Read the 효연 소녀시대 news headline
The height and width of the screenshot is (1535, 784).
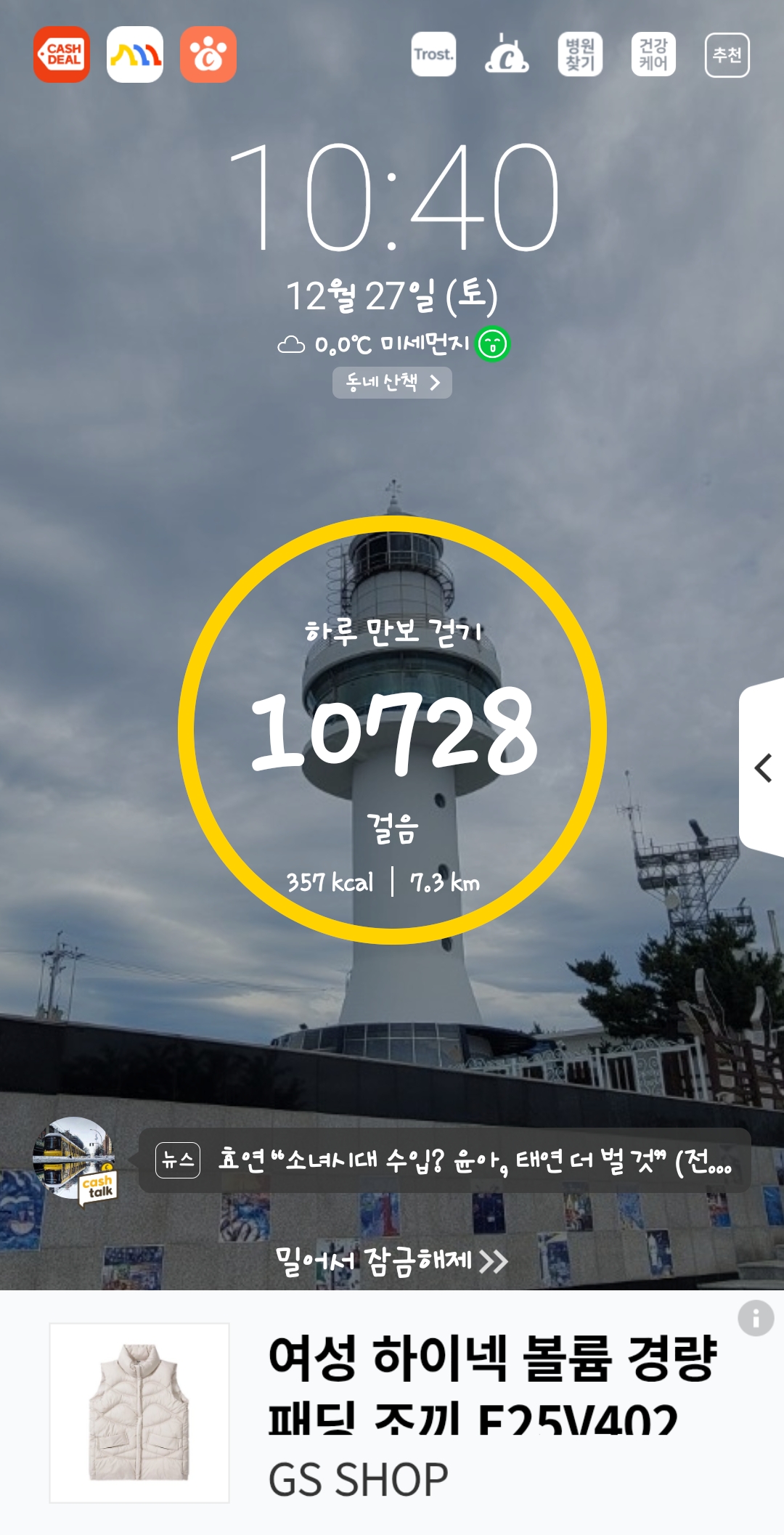pos(444,1160)
